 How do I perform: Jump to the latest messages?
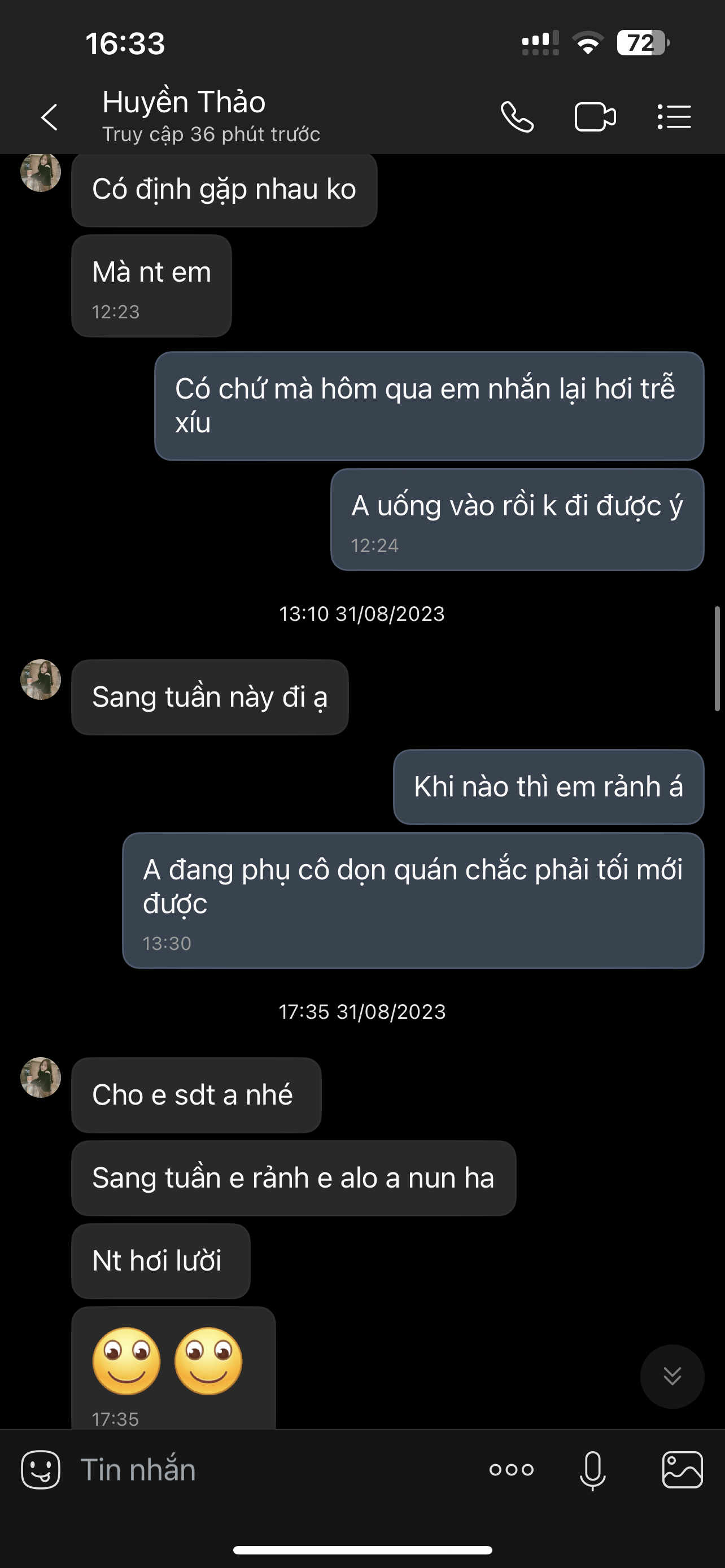tap(672, 1376)
